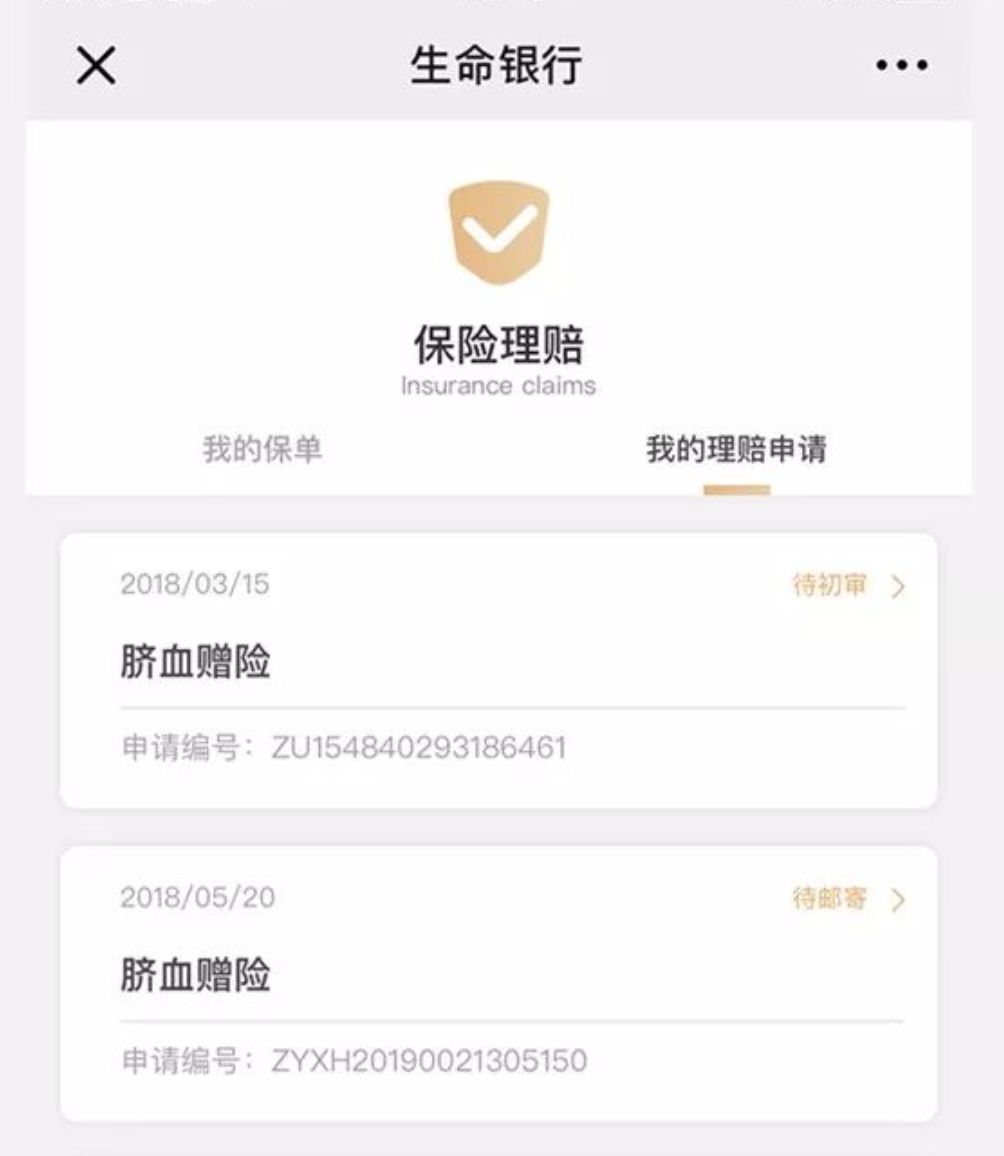Open the claim dated 2018/05/20
The width and height of the screenshot is (1004, 1156).
(498, 983)
